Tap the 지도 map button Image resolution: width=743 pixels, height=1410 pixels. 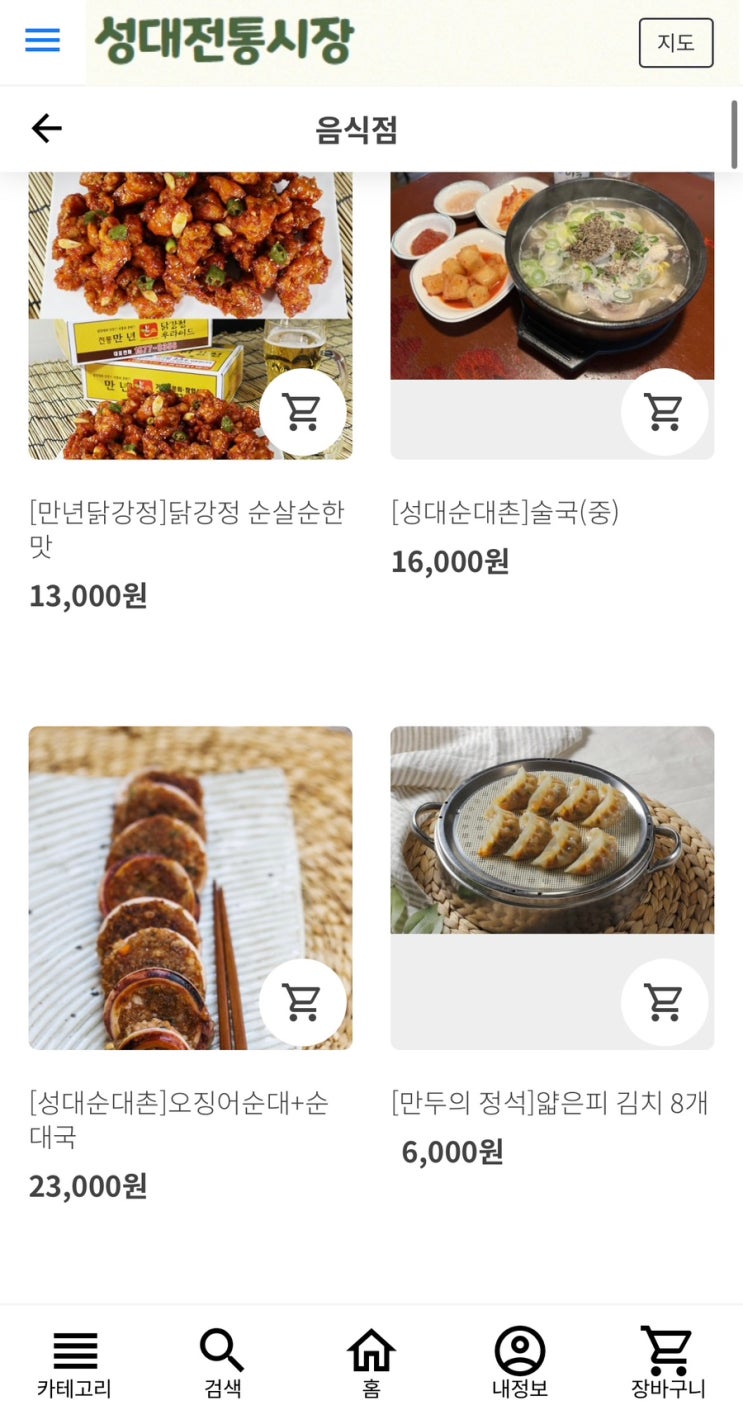[676, 43]
